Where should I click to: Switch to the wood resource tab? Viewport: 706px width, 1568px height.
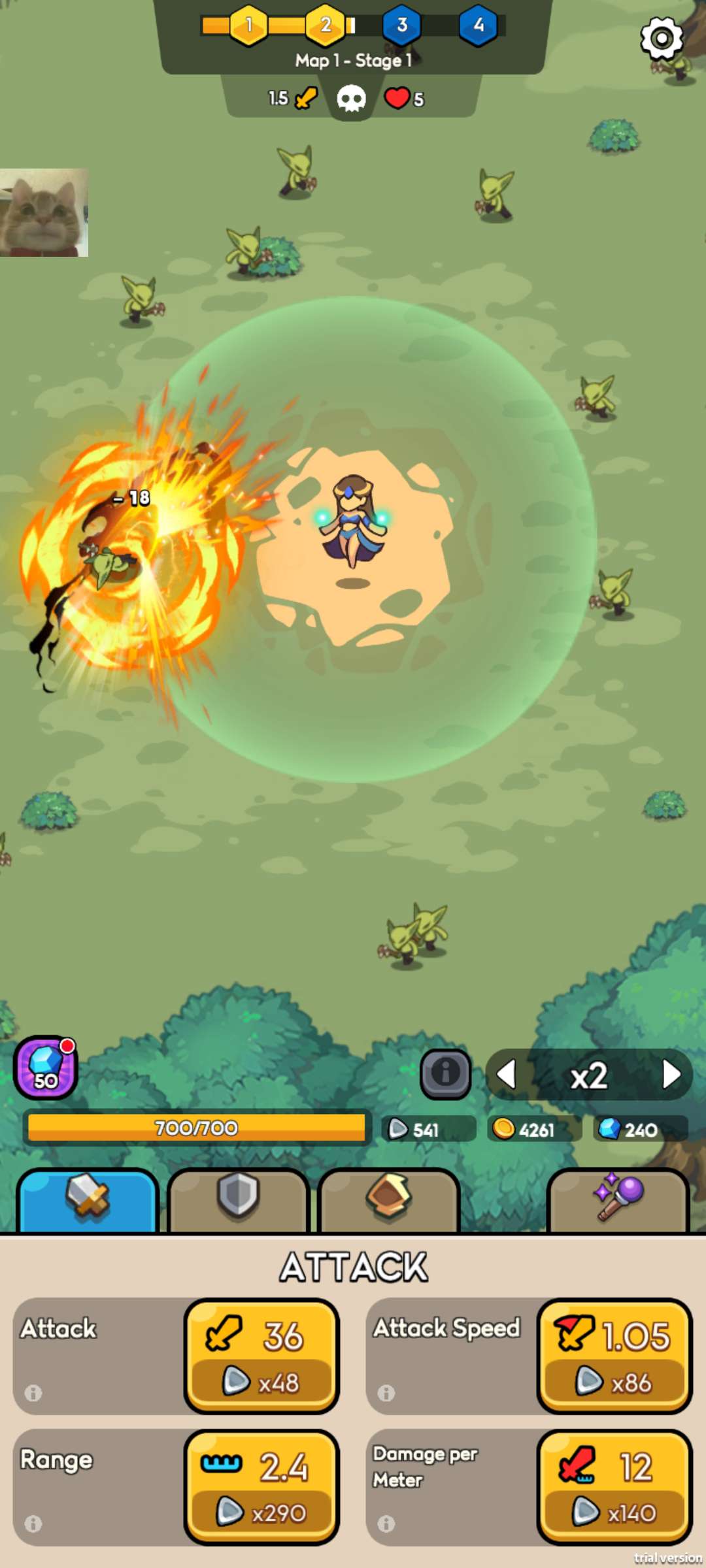click(x=388, y=1200)
